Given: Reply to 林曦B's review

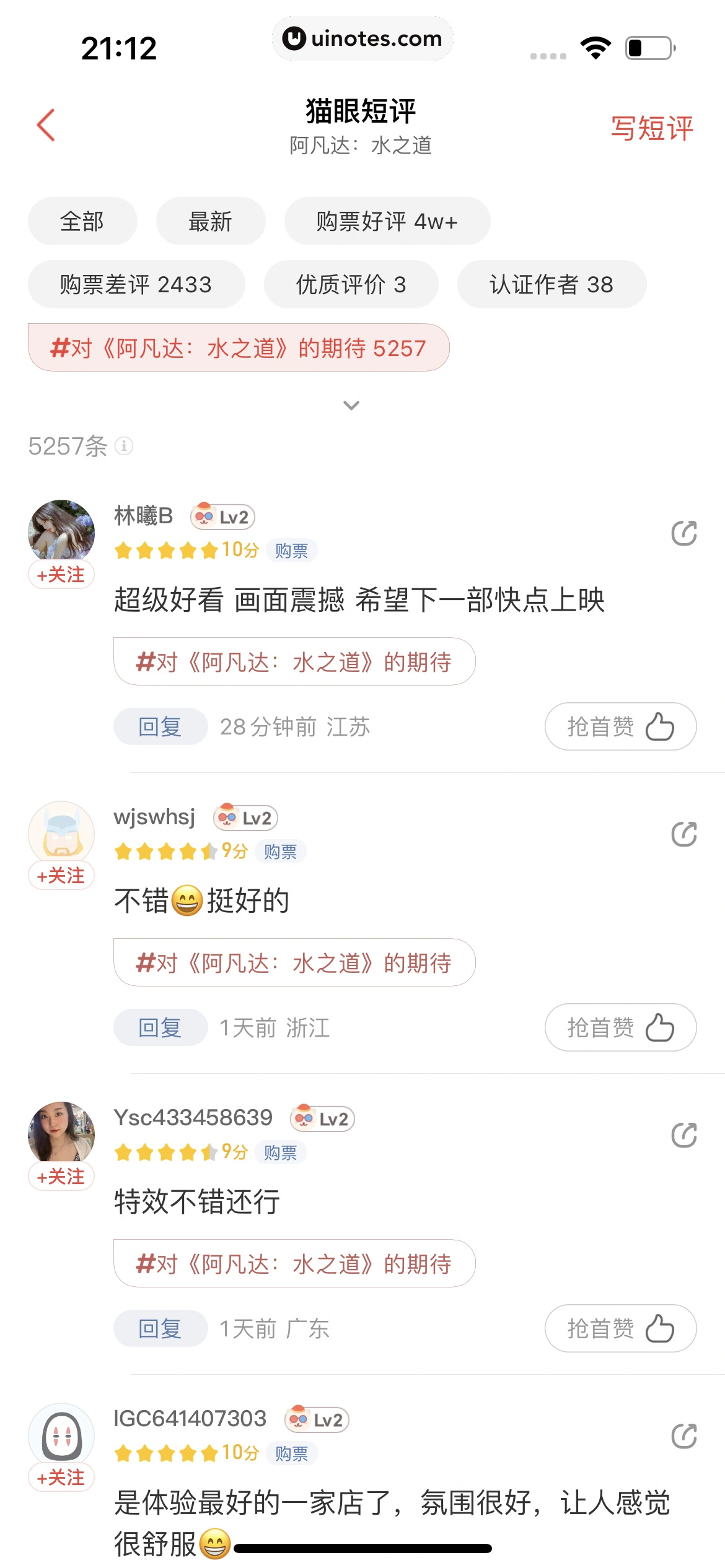Looking at the screenshot, I should pos(160,726).
